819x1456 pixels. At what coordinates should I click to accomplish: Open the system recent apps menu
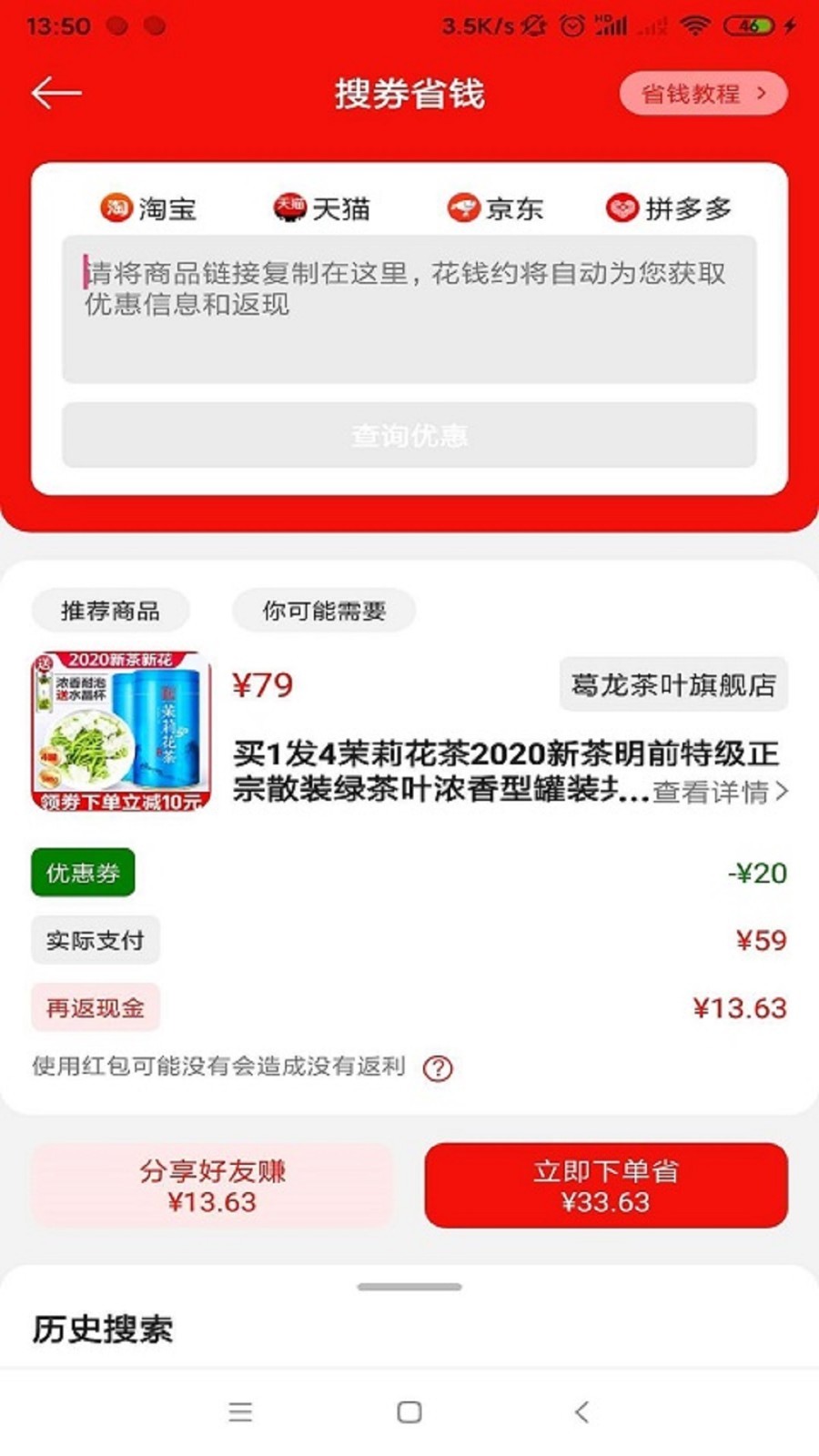[240, 1411]
